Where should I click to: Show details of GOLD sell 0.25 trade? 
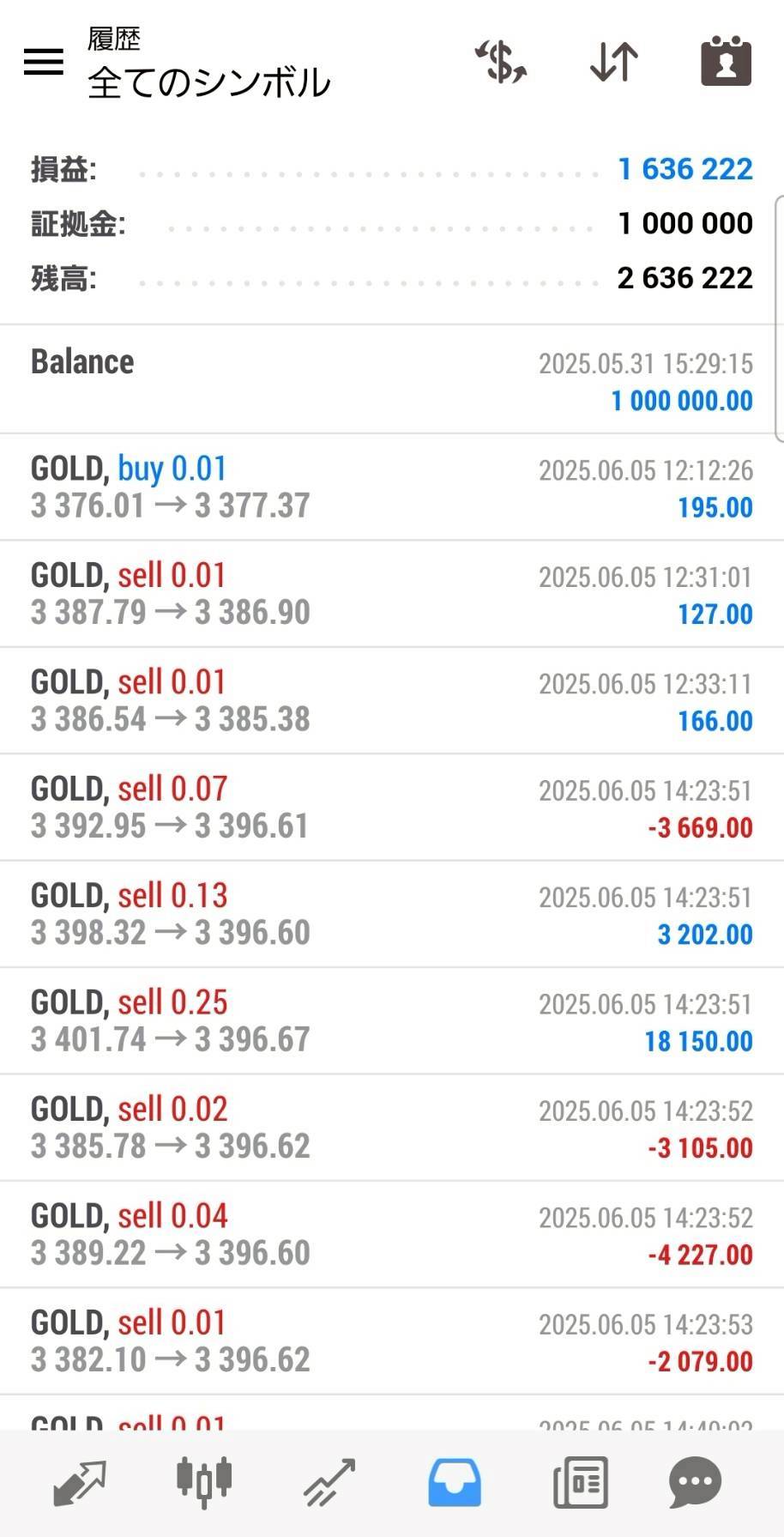coord(391,1021)
